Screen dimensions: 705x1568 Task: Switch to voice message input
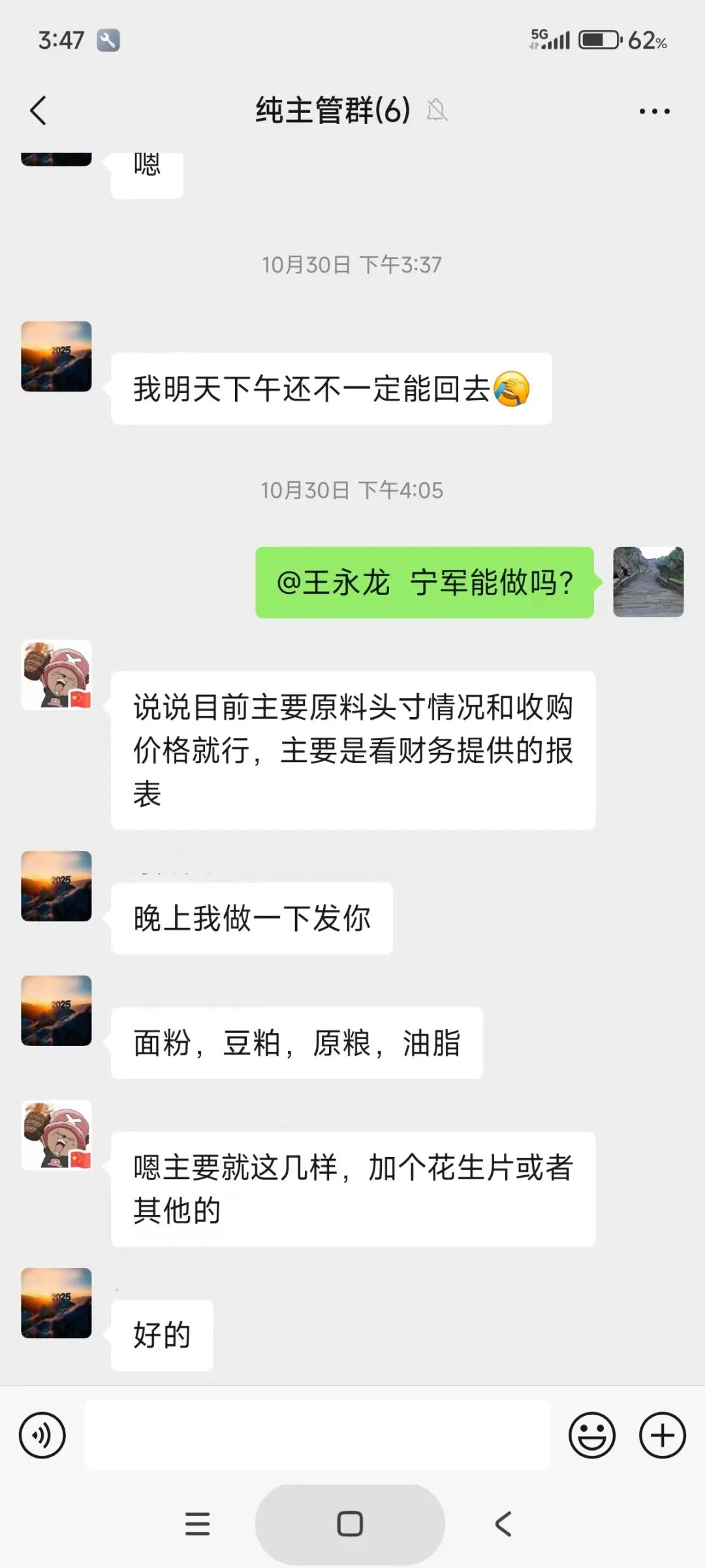tap(42, 1436)
